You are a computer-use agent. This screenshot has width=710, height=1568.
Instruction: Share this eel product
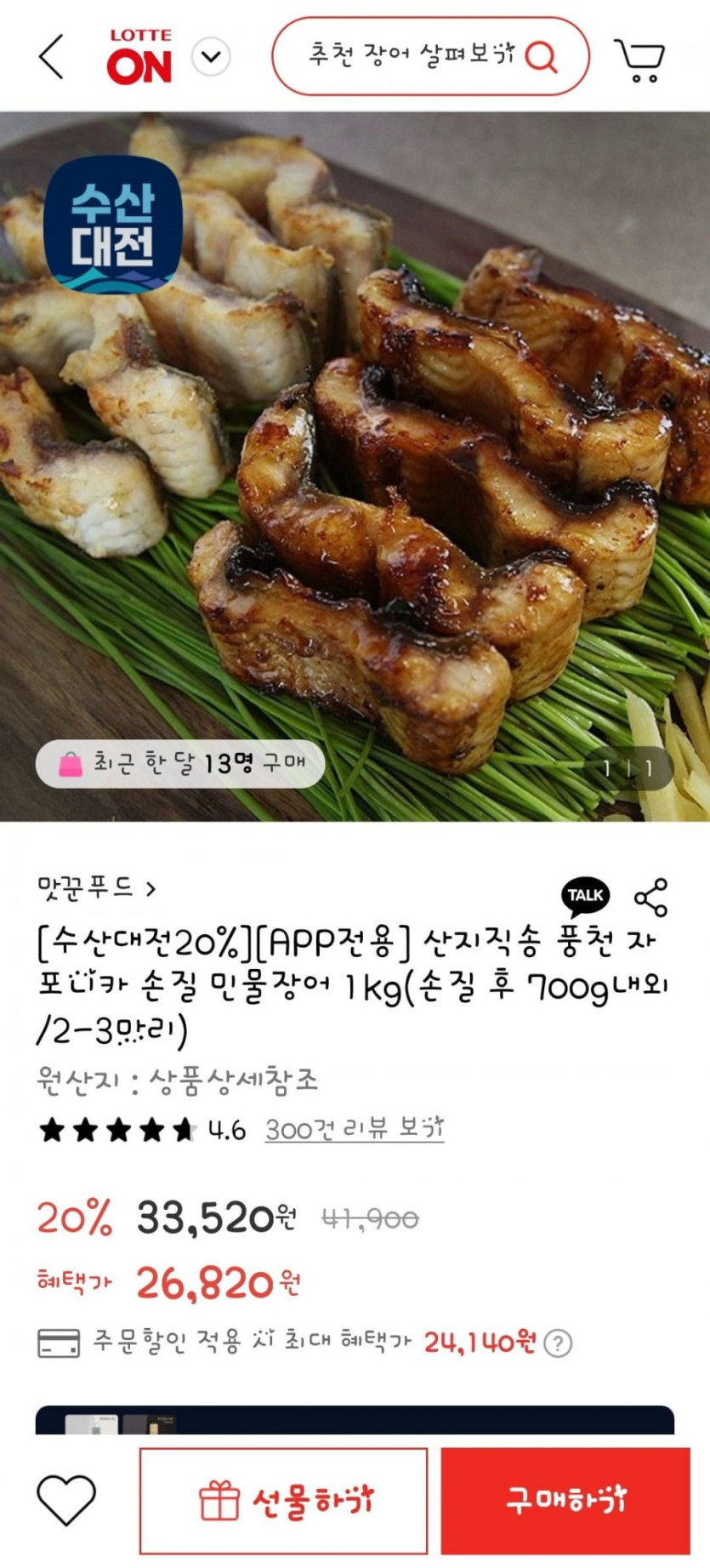pos(651,897)
